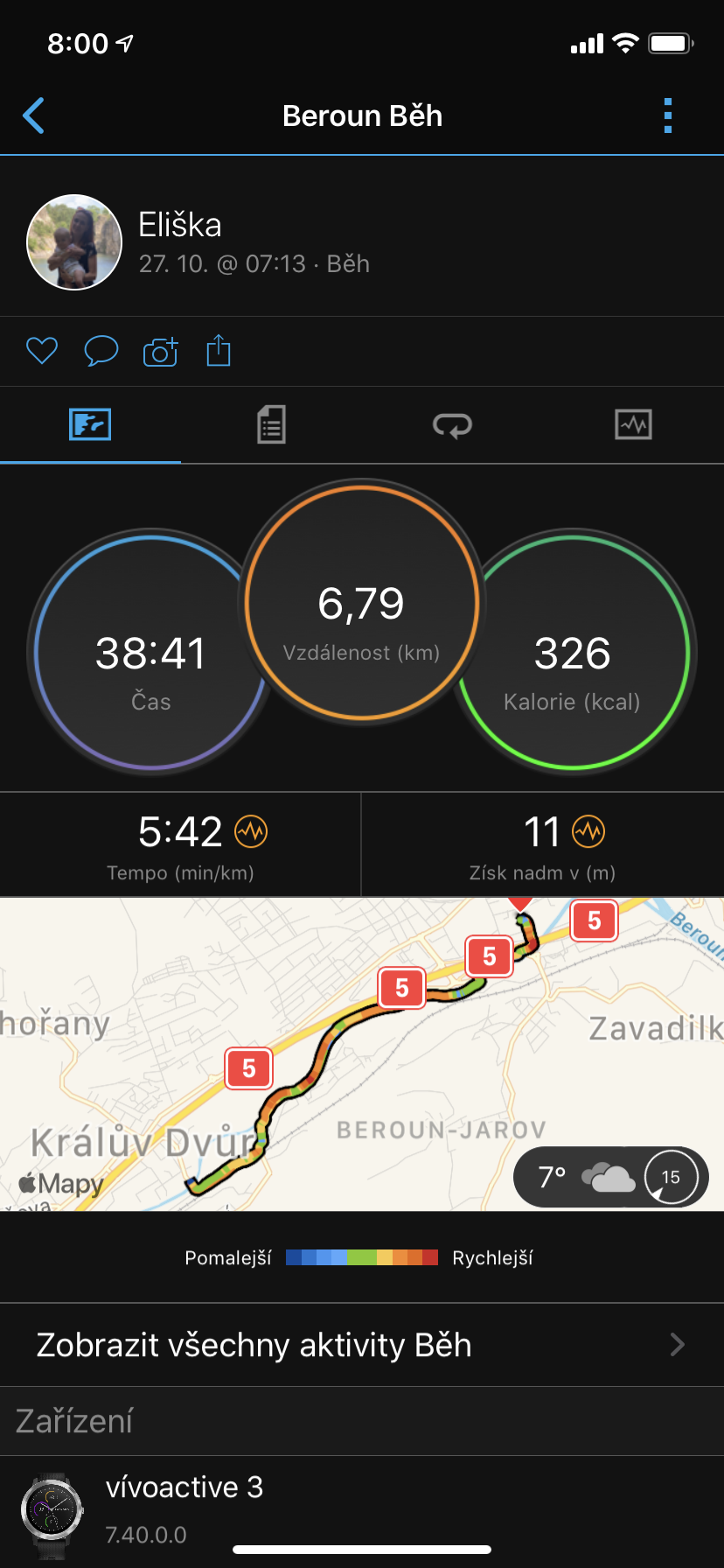Open the vívoactive 3 device row

[x=362, y=1508]
